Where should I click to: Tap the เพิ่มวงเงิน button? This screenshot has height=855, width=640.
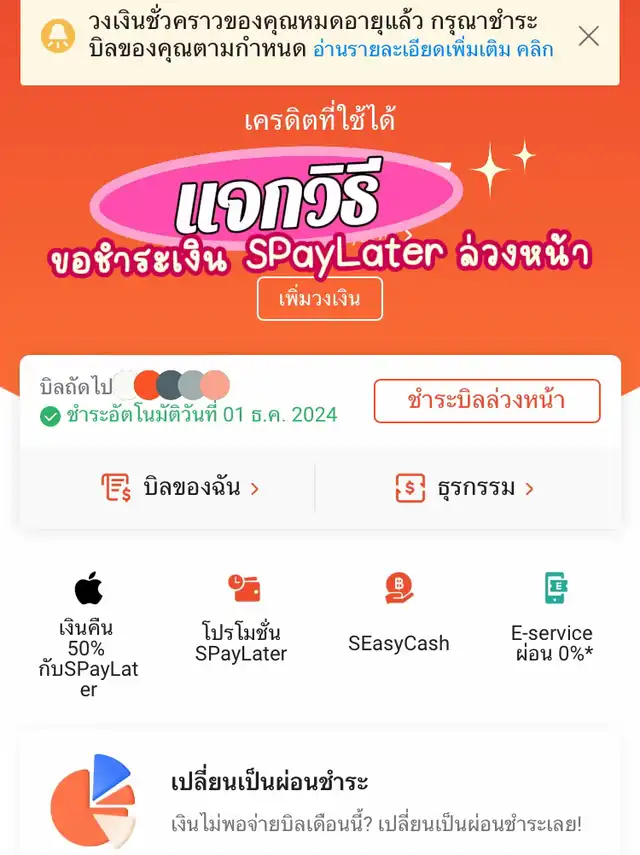click(x=320, y=298)
